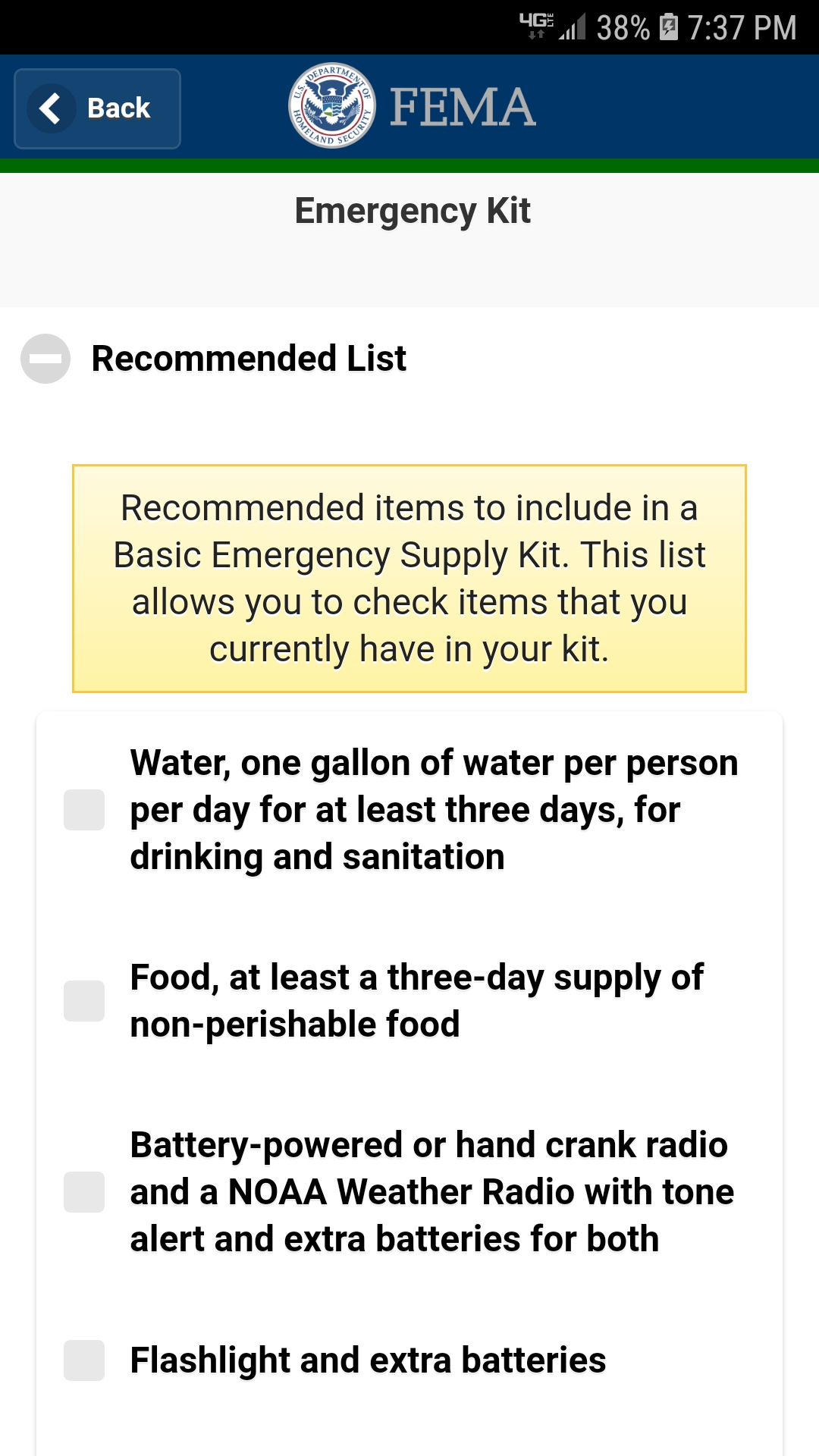Image resolution: width=819 pixels, height=1456 pixels.
Task: Check the Water supply checkbox
Action: (x=84, y=810)
